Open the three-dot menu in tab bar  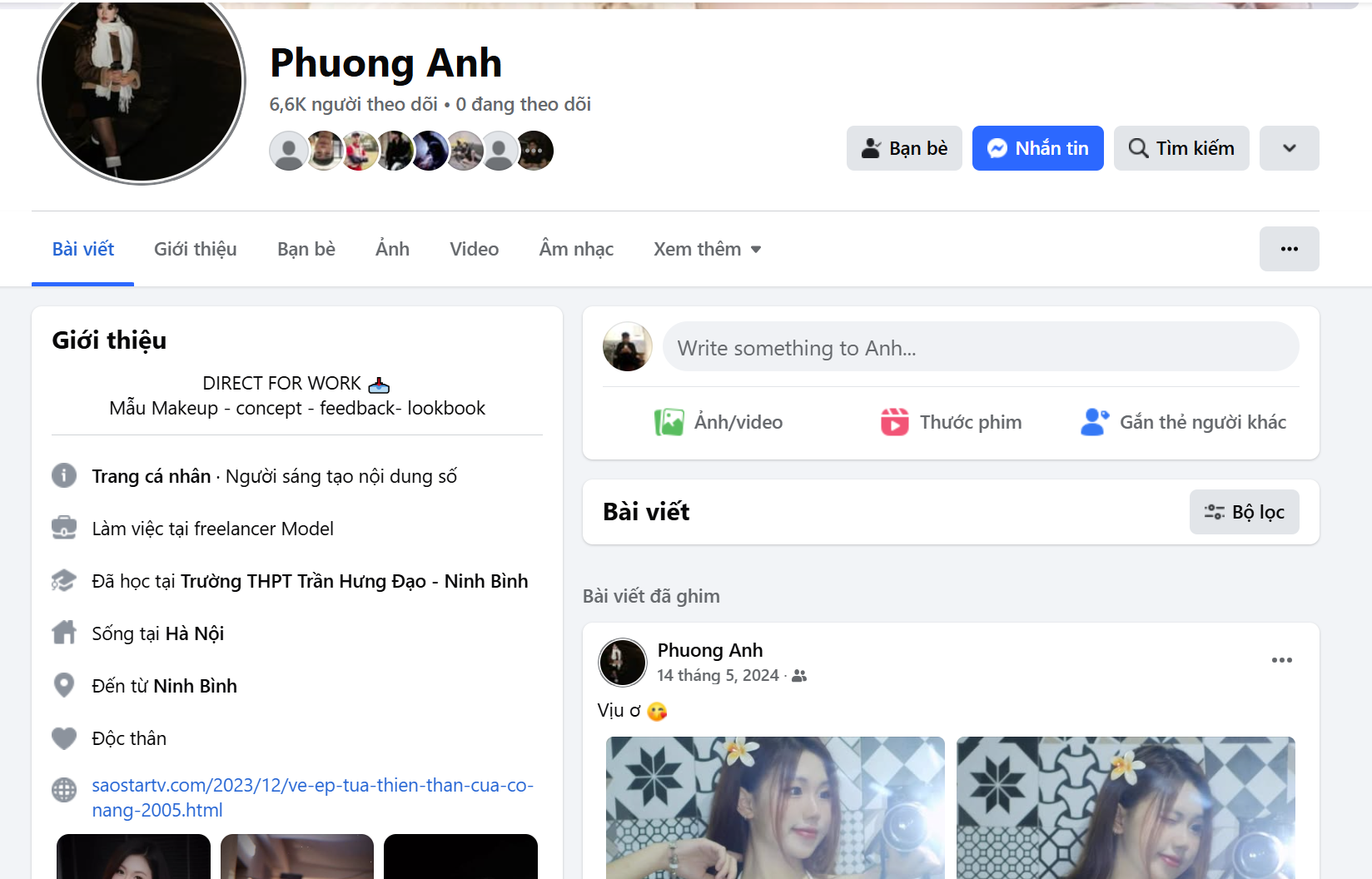(x=1289, y=249)
